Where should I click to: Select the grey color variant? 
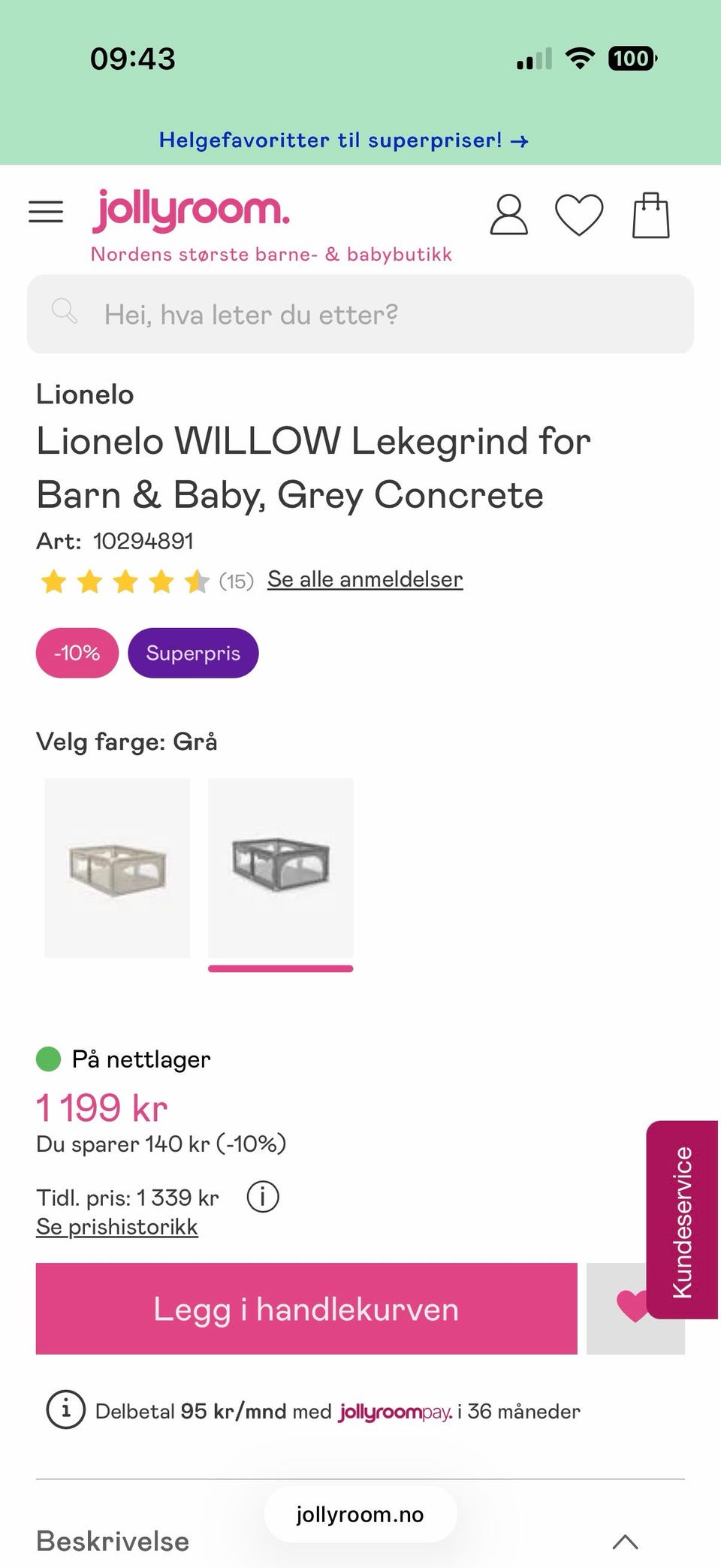(281, 868)
